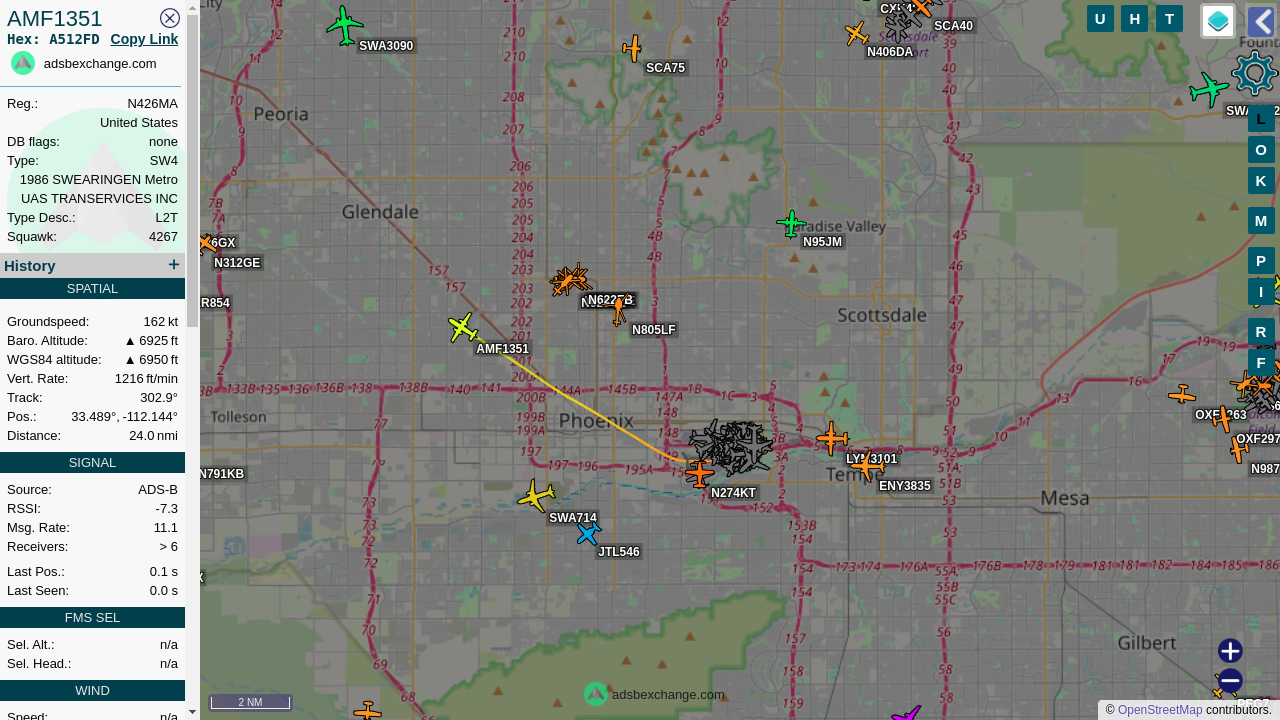
Task: Tap the O map button
Action: pyautogui.click(x=1261, y=150)
